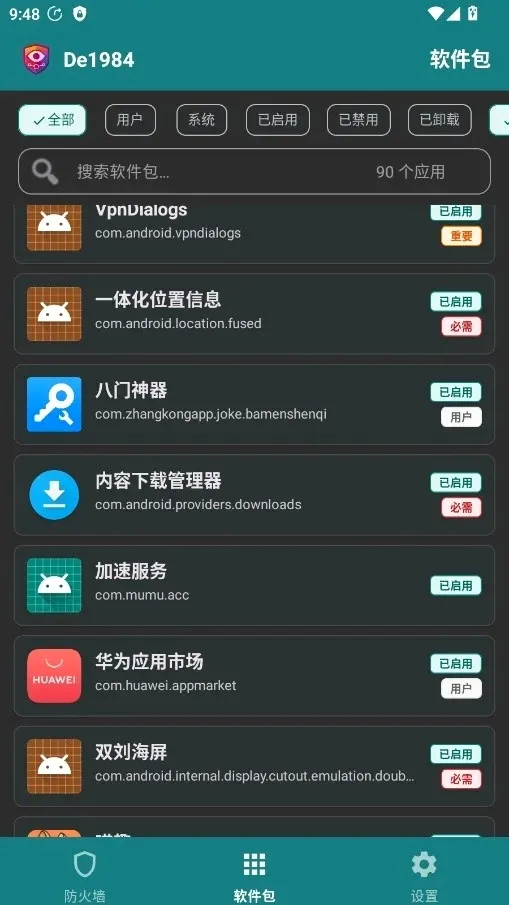Open 华为应用市场 package entry
Screen dimensions: 509x905
(x=254, y=676)
